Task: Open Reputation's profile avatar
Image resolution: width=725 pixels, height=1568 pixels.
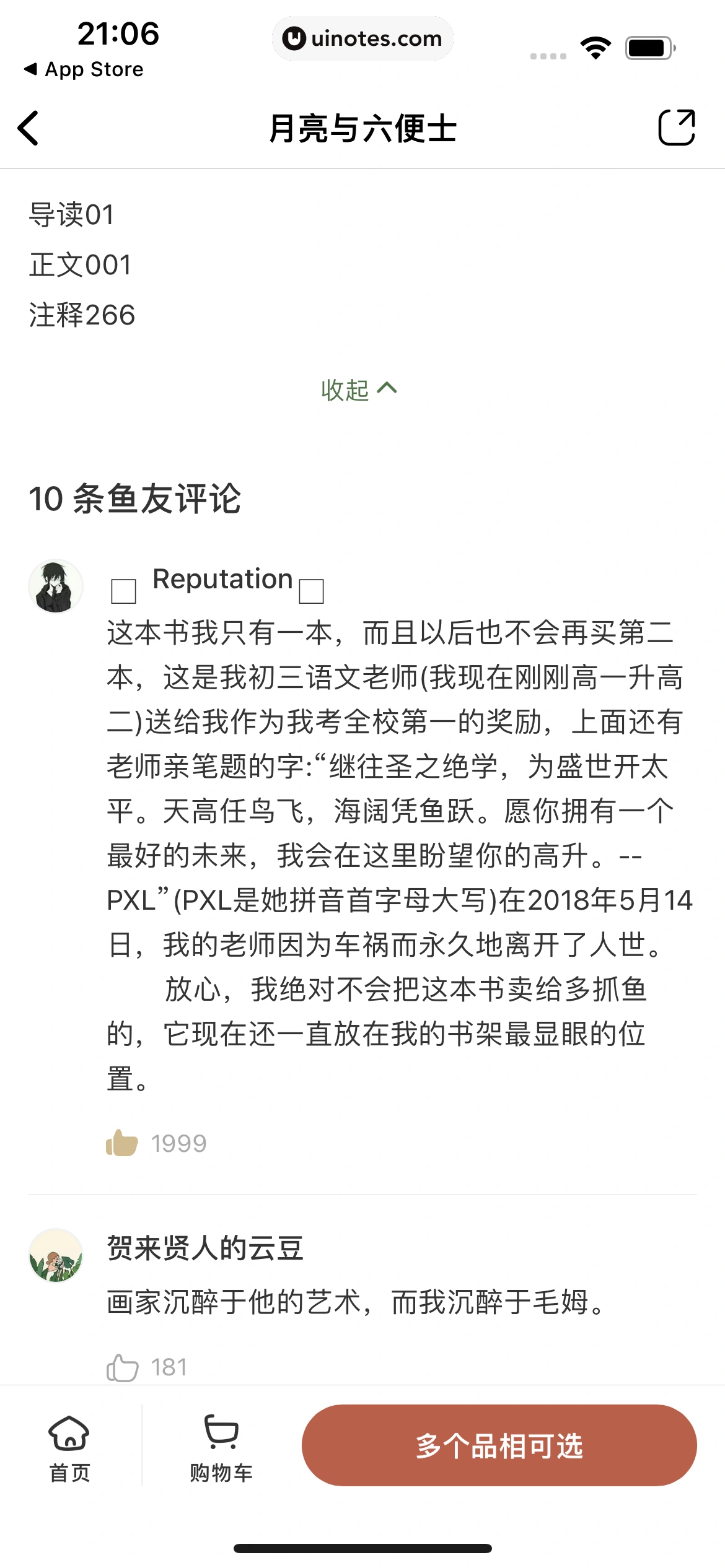Action: click(56, 586)
